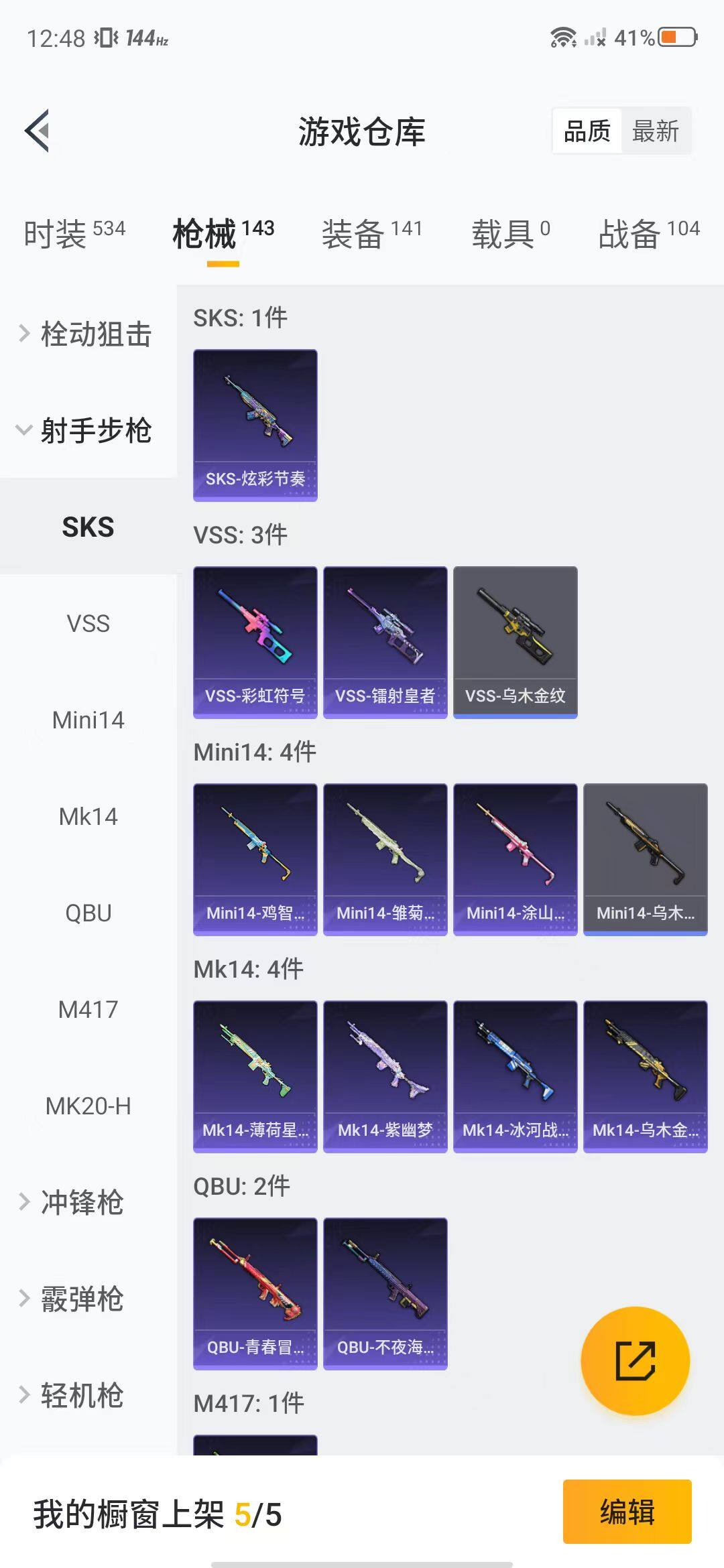
Task: Expand the 轻机枪 category
Action: 80,1395
